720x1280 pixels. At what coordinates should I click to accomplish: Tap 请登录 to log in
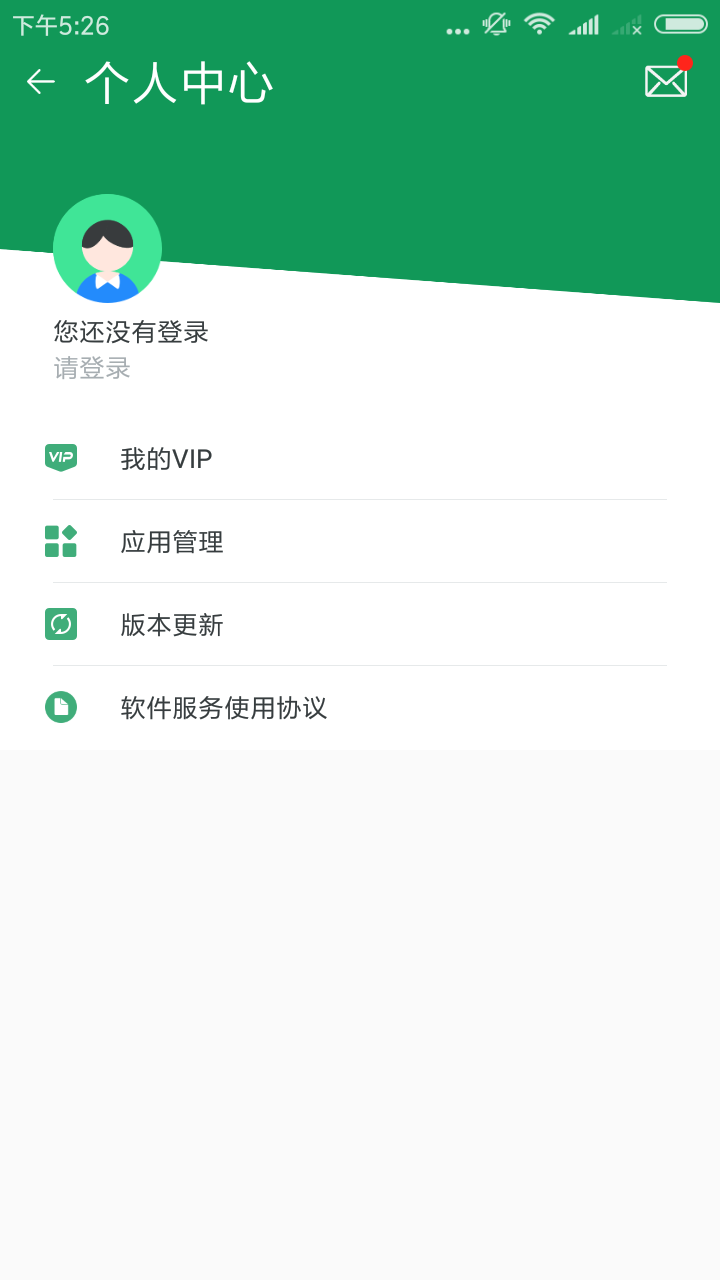(x=92, y=368)
